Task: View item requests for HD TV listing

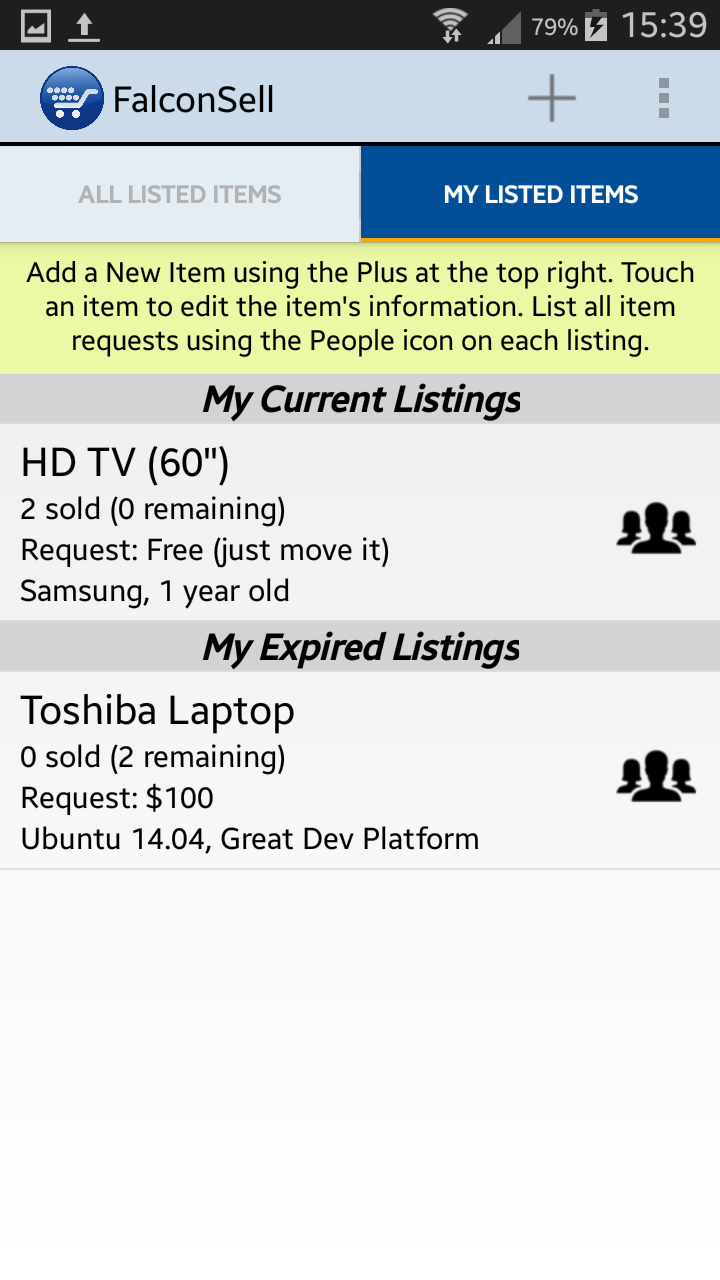Action: point(656,528)
